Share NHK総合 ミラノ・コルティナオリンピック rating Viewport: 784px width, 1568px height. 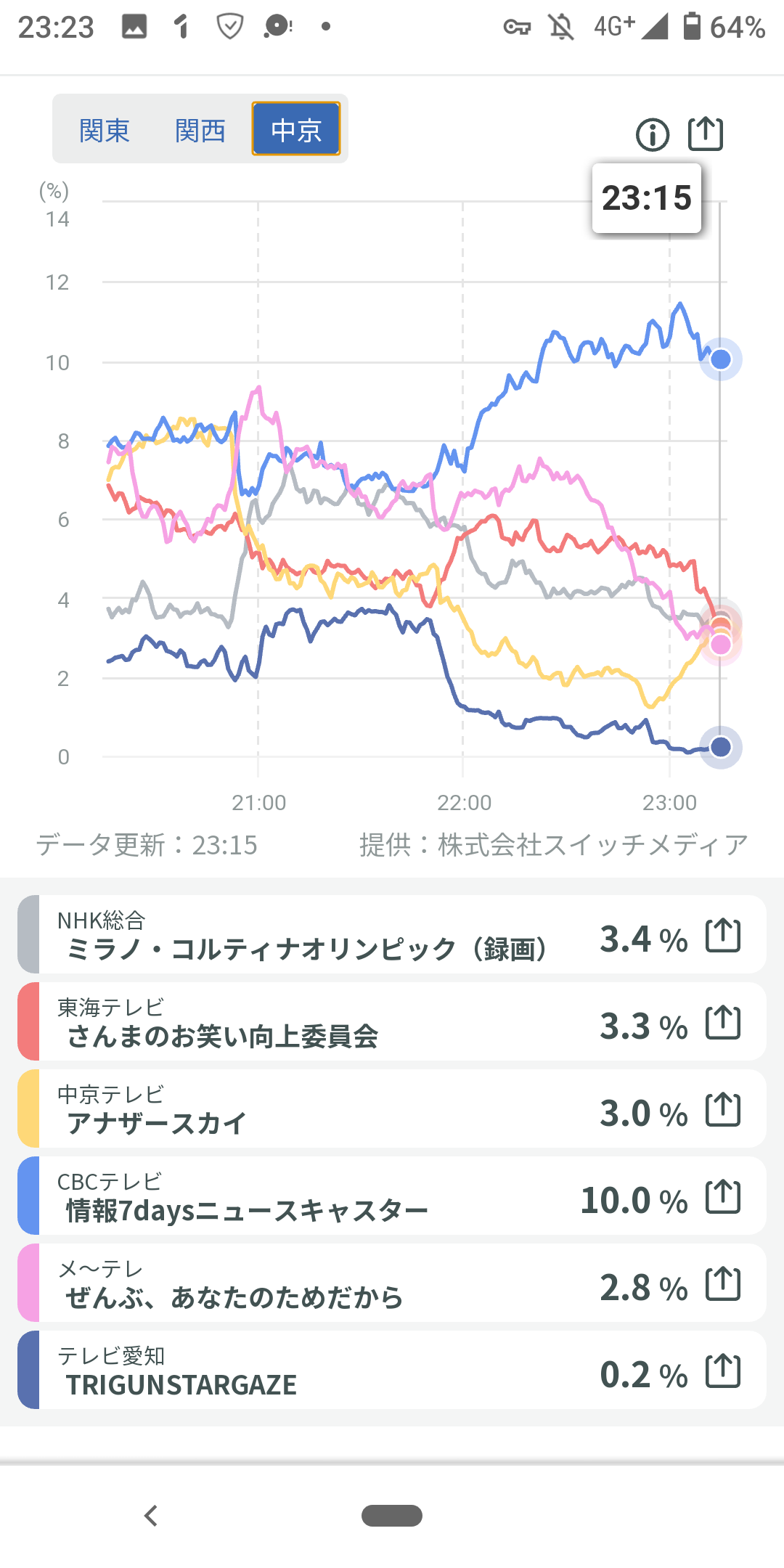pos(723,935)
